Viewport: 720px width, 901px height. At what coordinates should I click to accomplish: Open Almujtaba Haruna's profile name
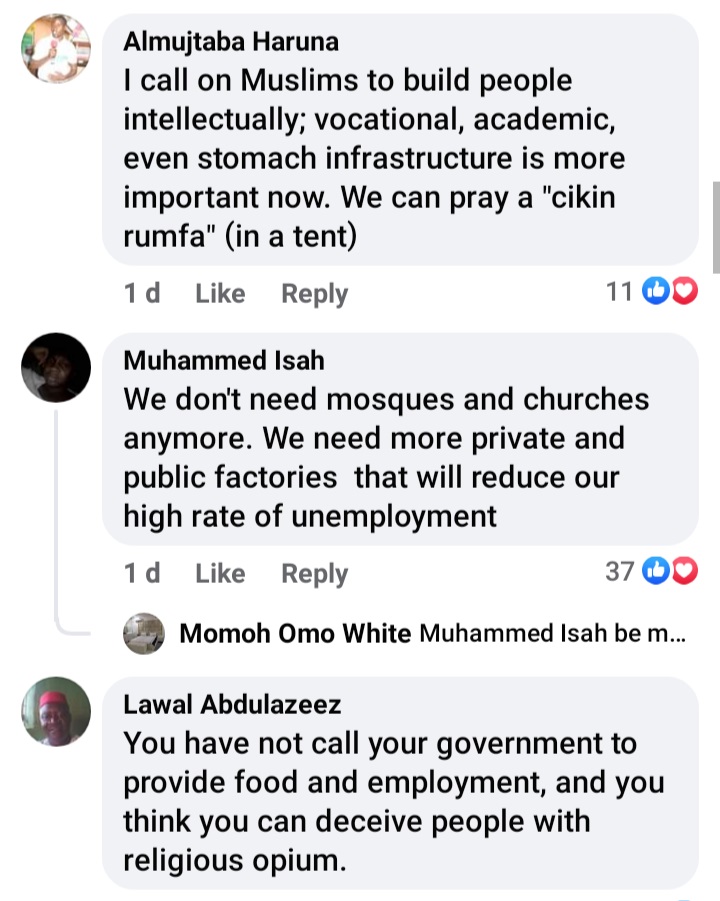[231, 42]
